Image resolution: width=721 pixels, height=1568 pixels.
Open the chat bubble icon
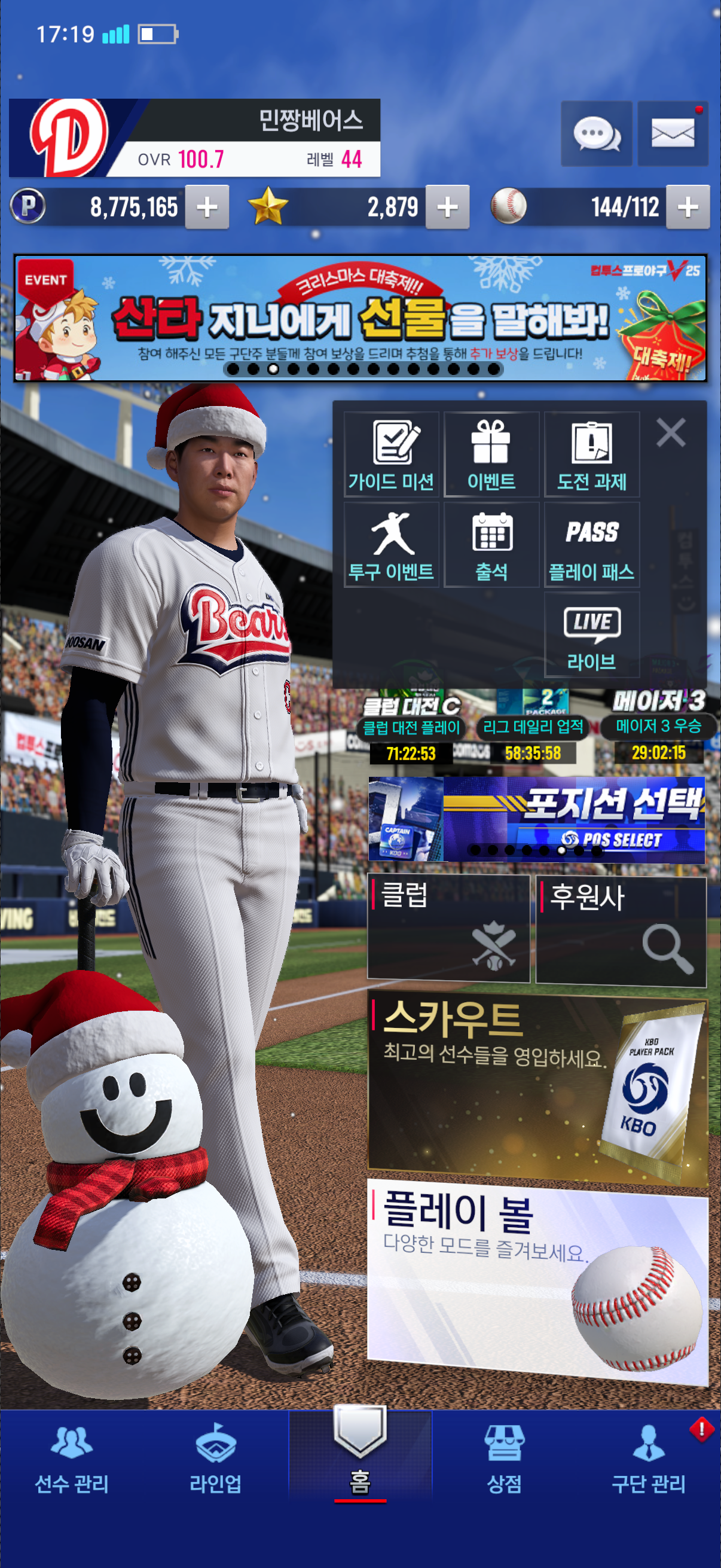click(596, 133)
